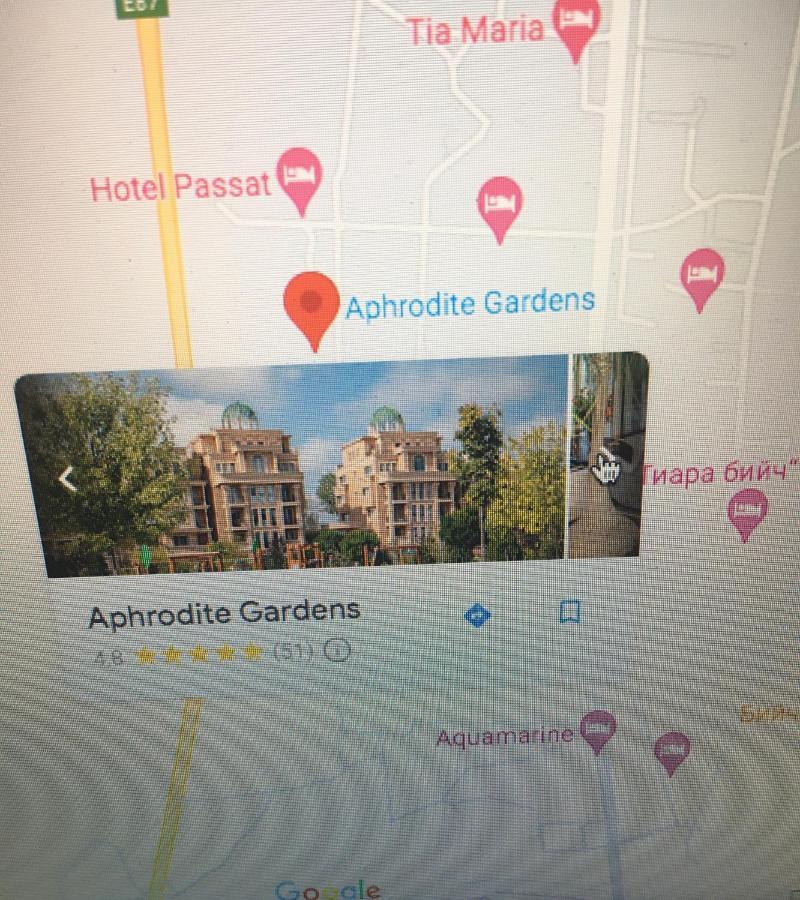Show the previous photo of Aphrodite Gardens
The image size is (800, 900).
coord(67,480)
